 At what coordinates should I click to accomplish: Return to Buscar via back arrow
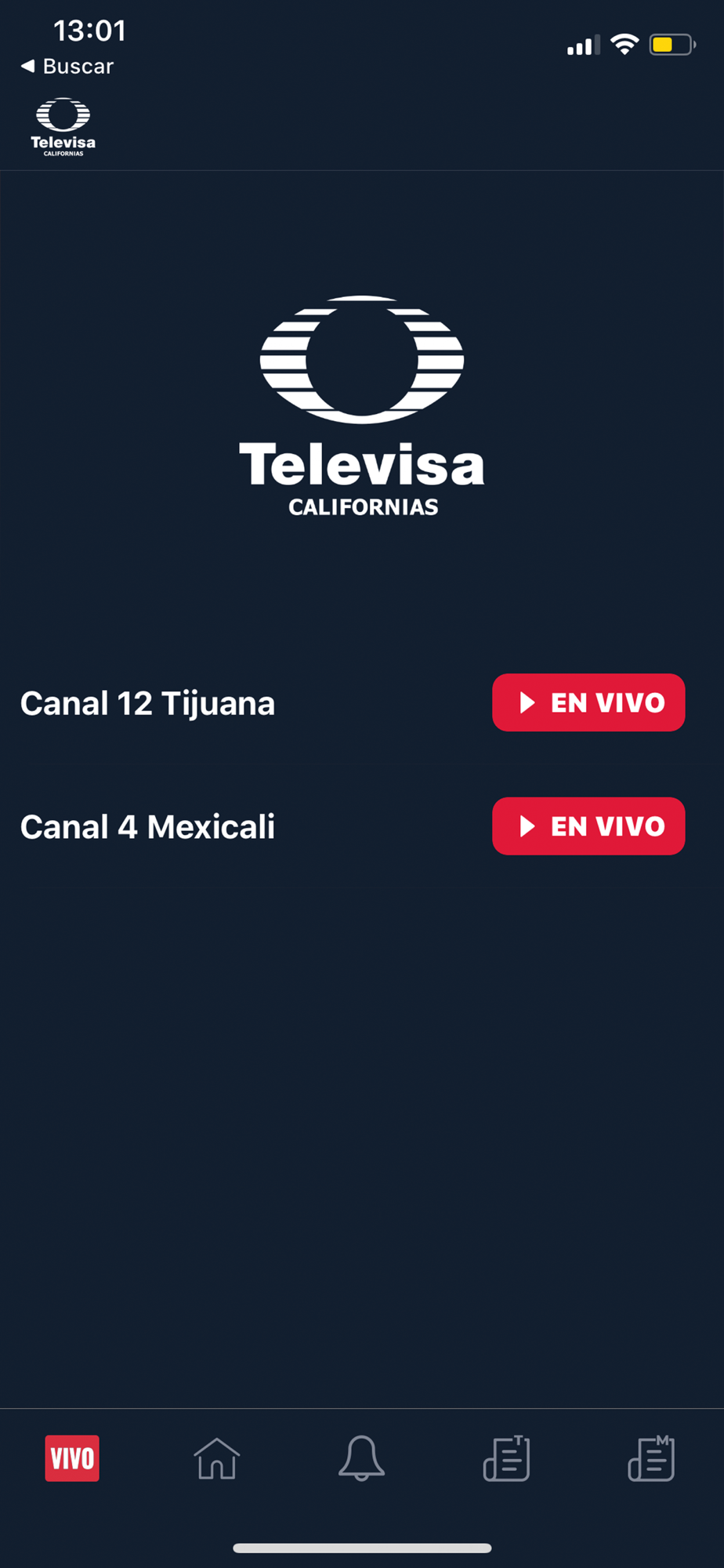tap(67, 66)
